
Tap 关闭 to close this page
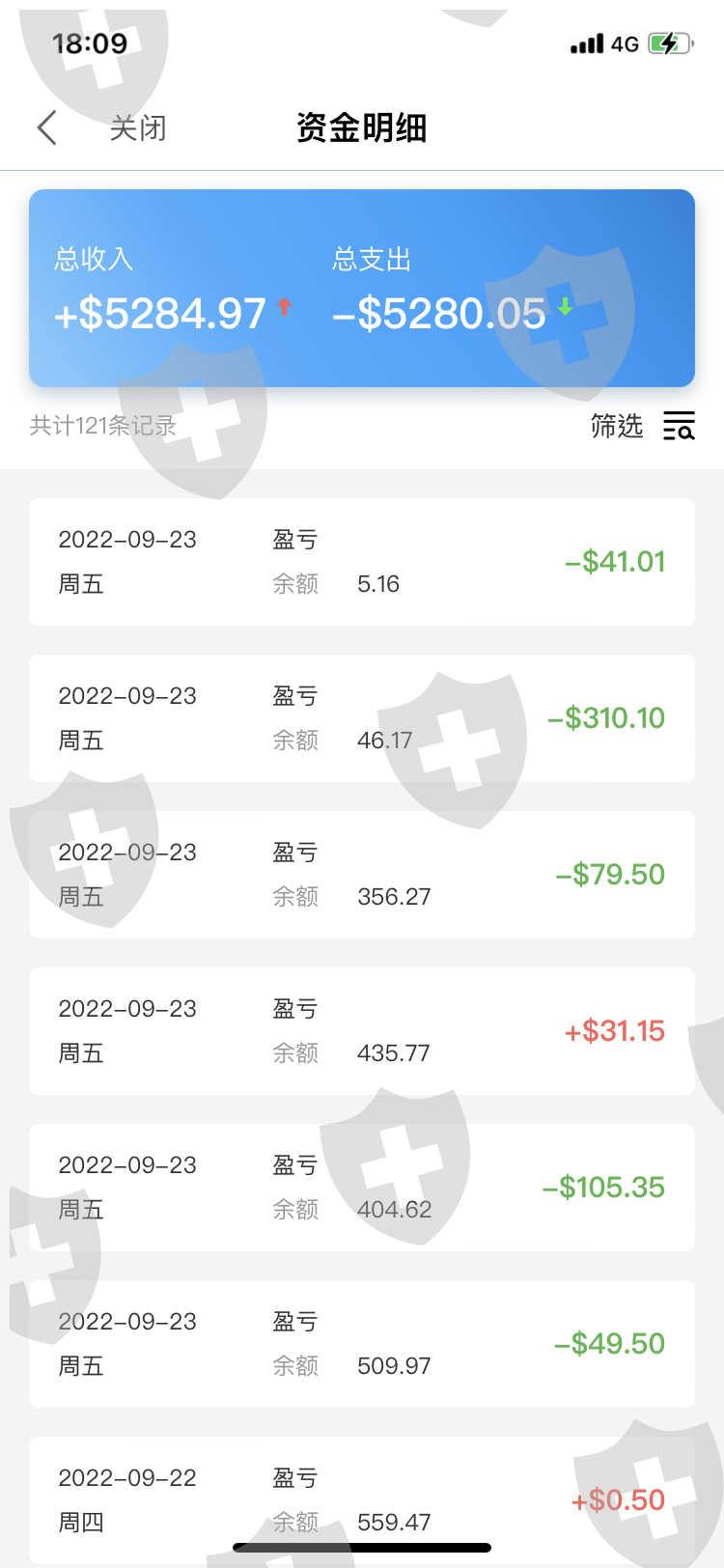[x=138, y=127]
